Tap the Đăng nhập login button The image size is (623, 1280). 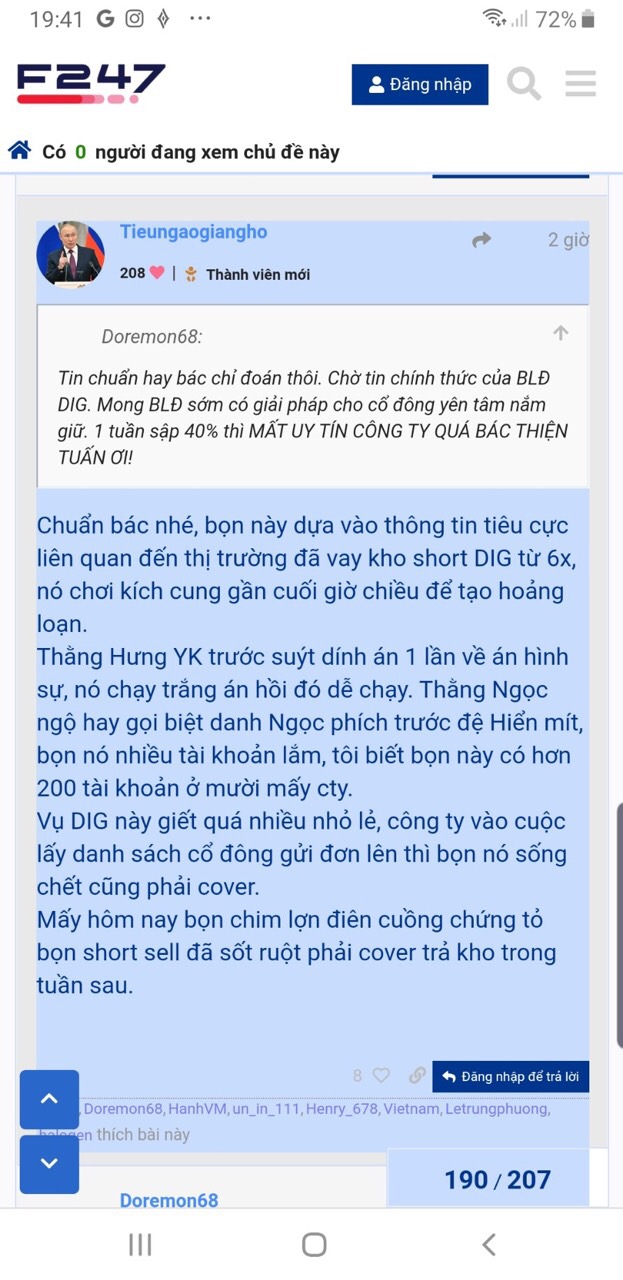point(419,84)
